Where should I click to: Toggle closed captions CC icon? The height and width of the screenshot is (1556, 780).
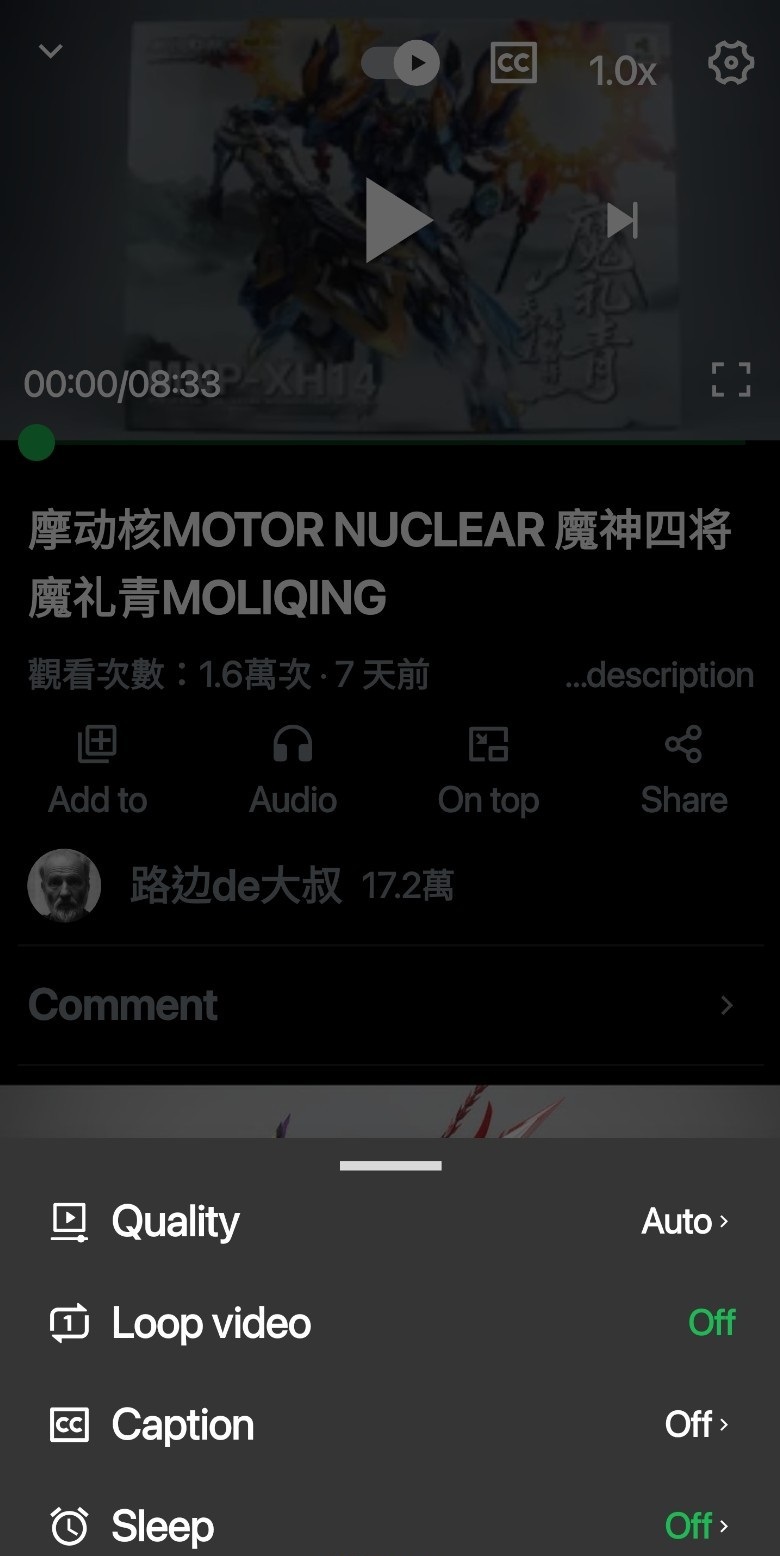point(514,64)
